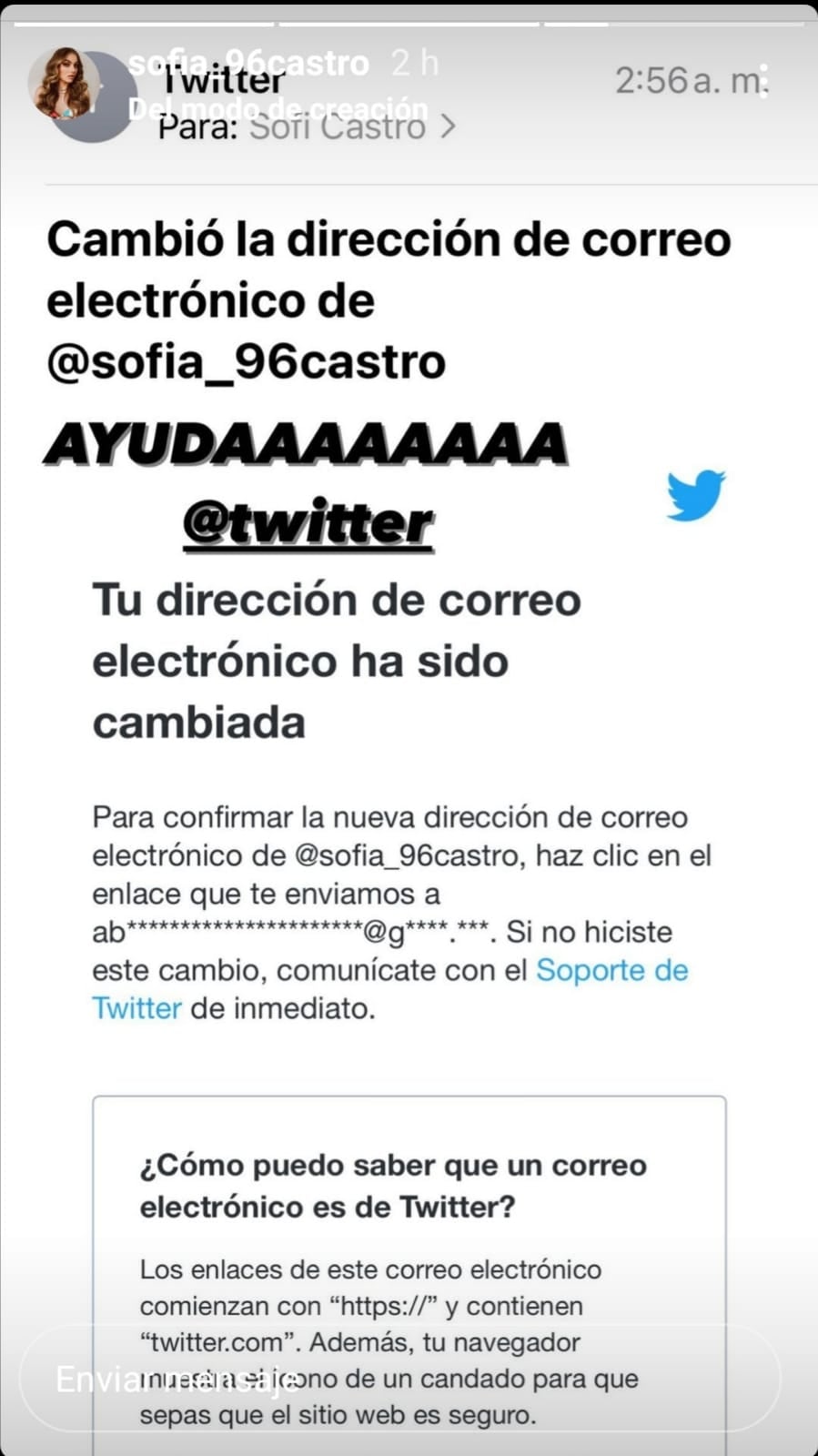Open sofia_96castro's profile picture

coord(65,84)
